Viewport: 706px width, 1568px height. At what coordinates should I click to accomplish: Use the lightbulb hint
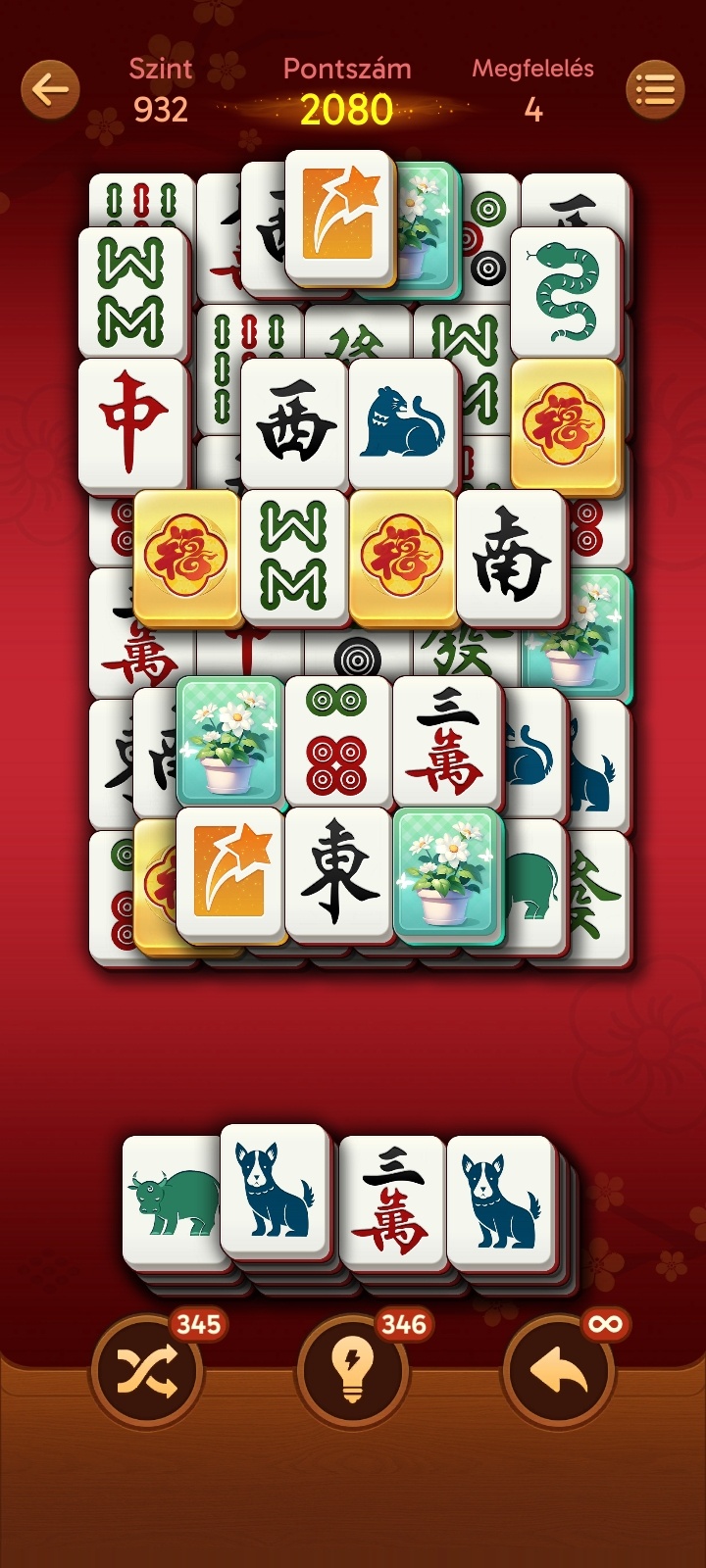[x=353, y=1370]
